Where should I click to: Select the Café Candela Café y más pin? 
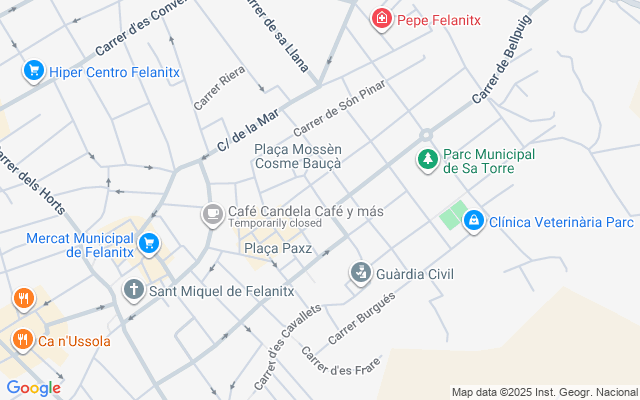click(x=212, y=214)
